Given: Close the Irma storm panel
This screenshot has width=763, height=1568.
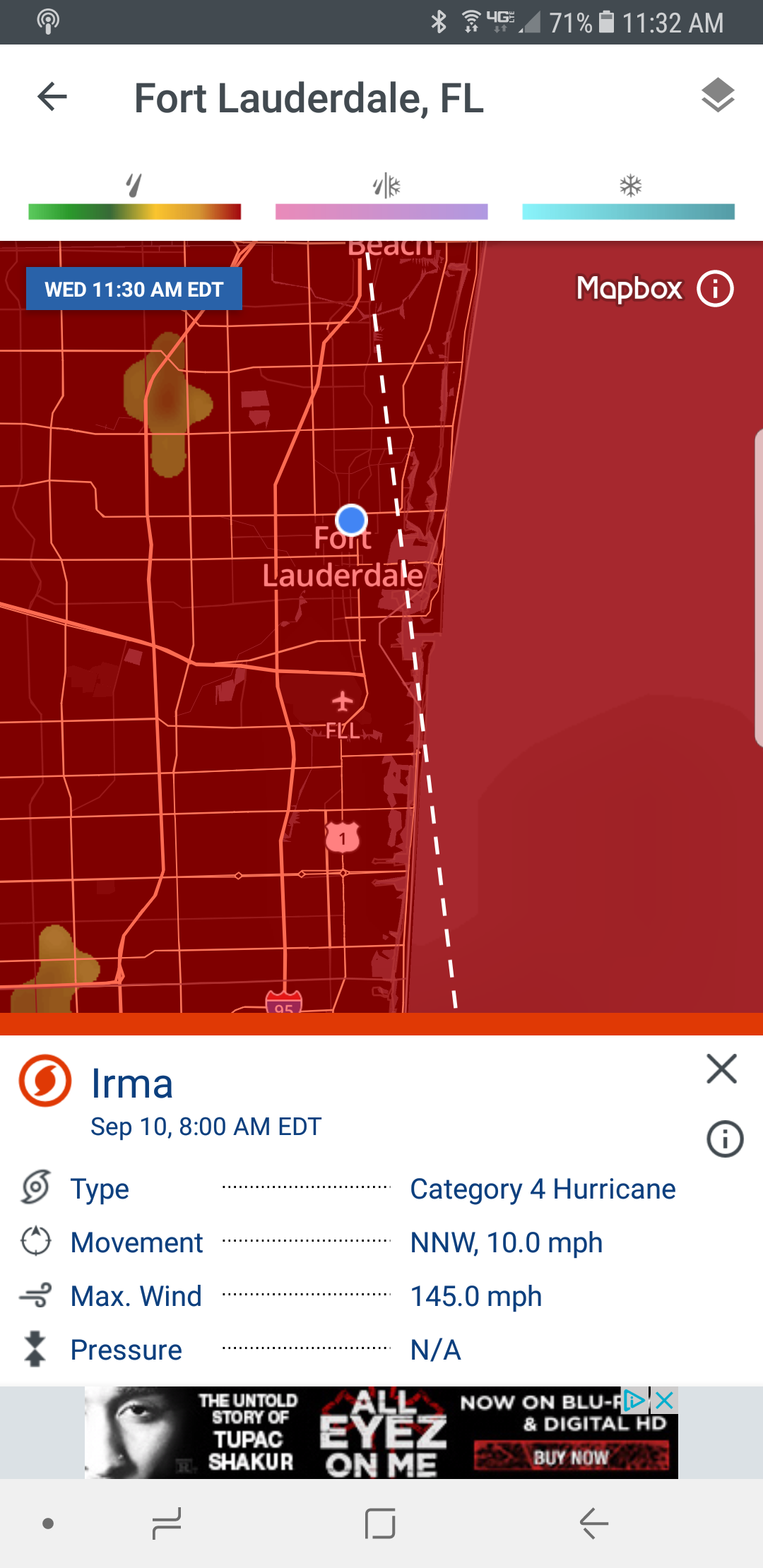Looking at the screenshot, I should point(721,1069).
